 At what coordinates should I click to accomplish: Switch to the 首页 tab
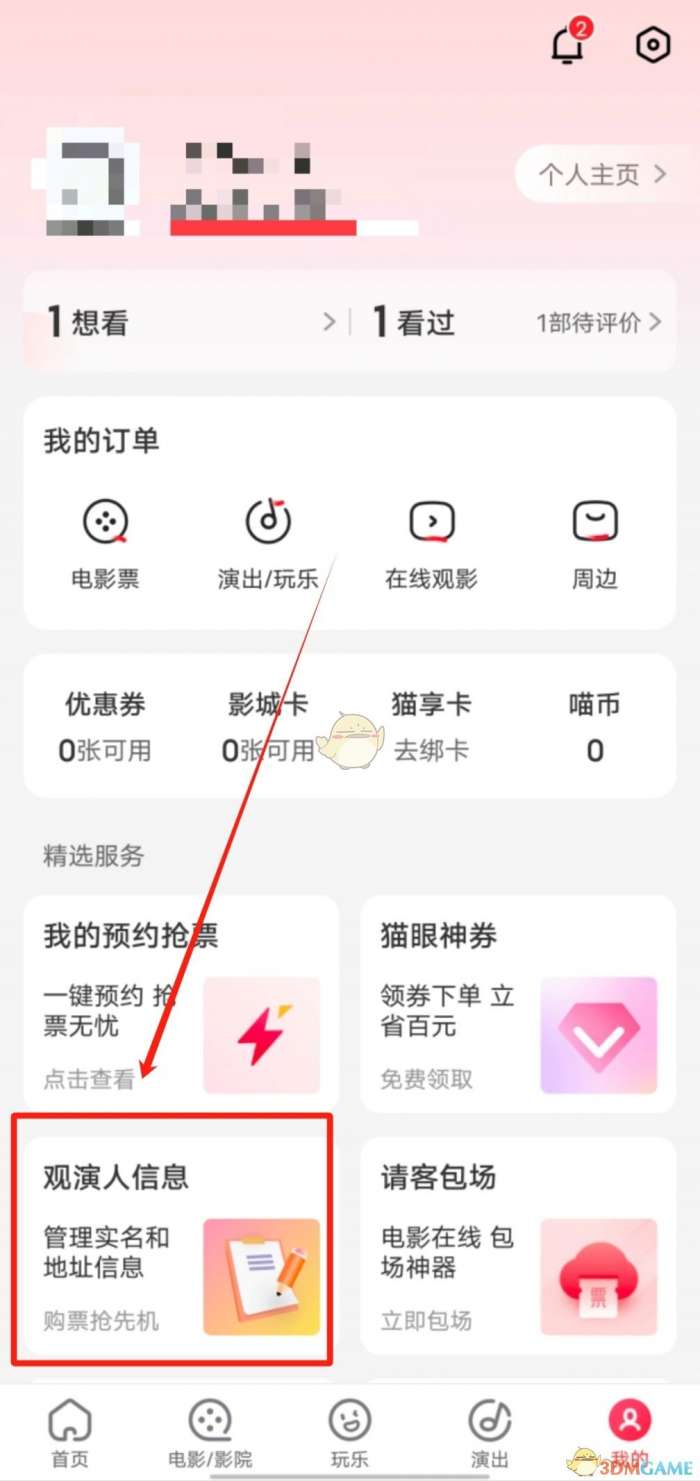70,1432
